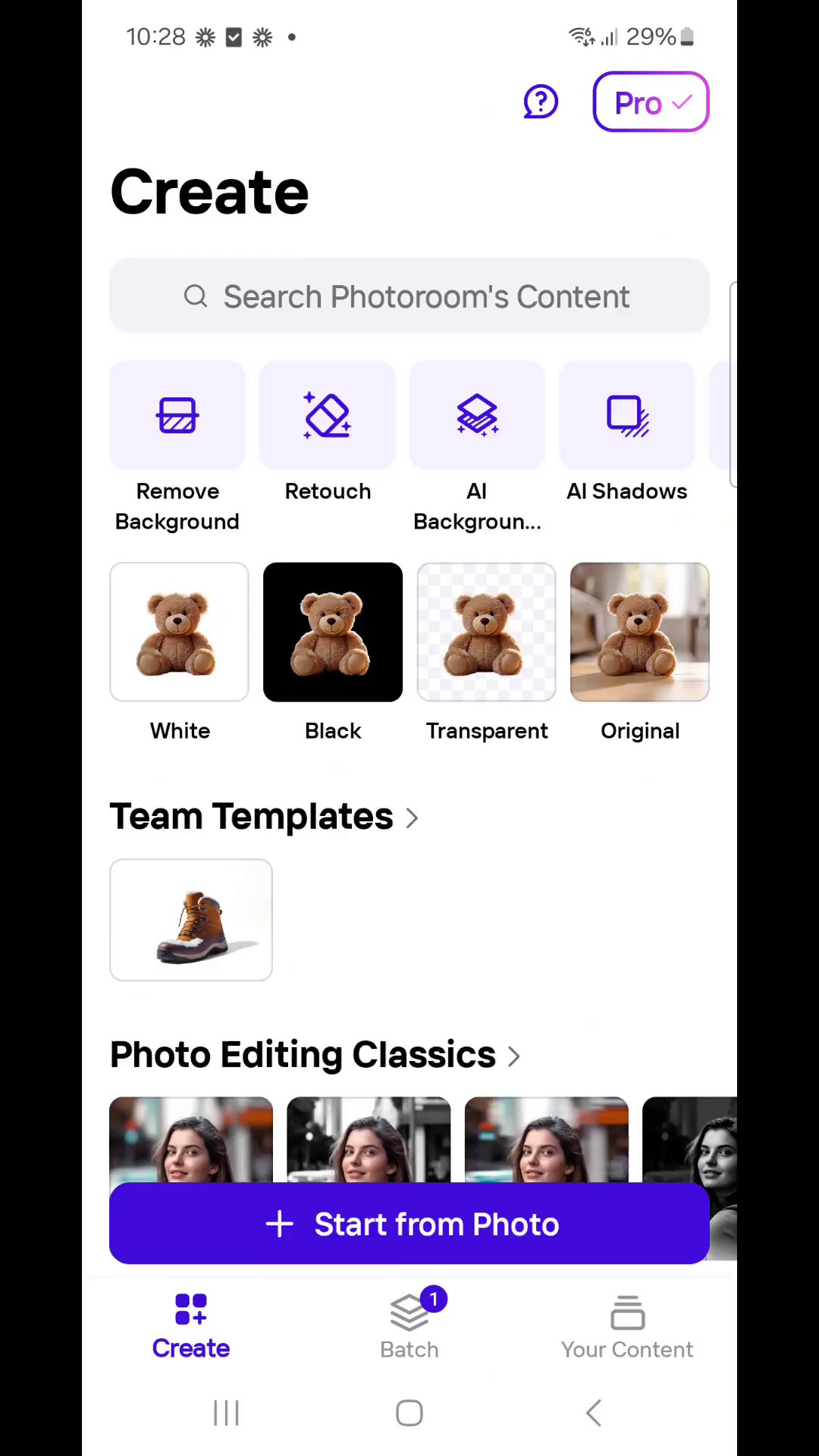Select the Remove Background tool

coord(177,416)
